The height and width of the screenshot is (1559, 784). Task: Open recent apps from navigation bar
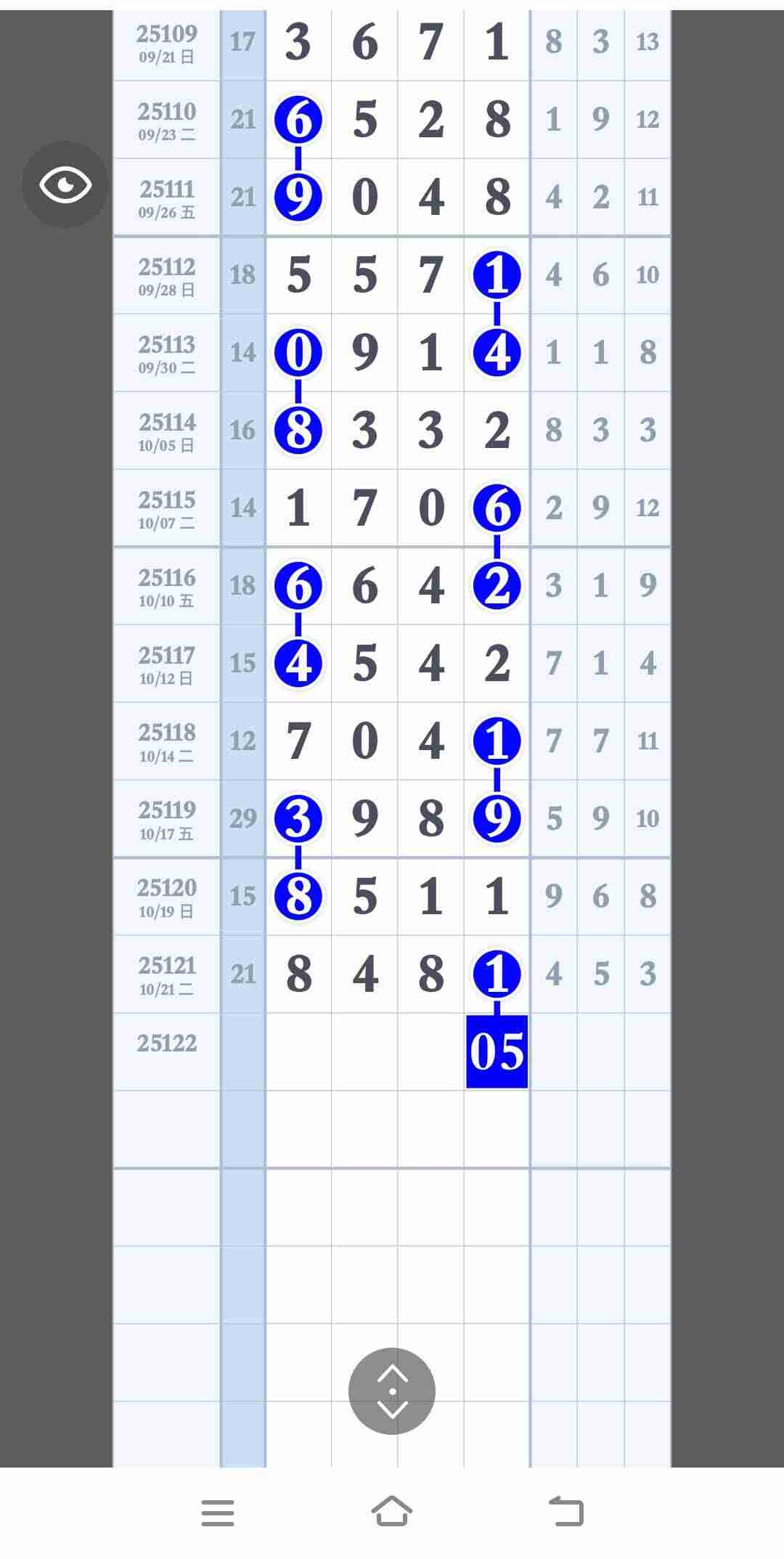[218, 1513]
